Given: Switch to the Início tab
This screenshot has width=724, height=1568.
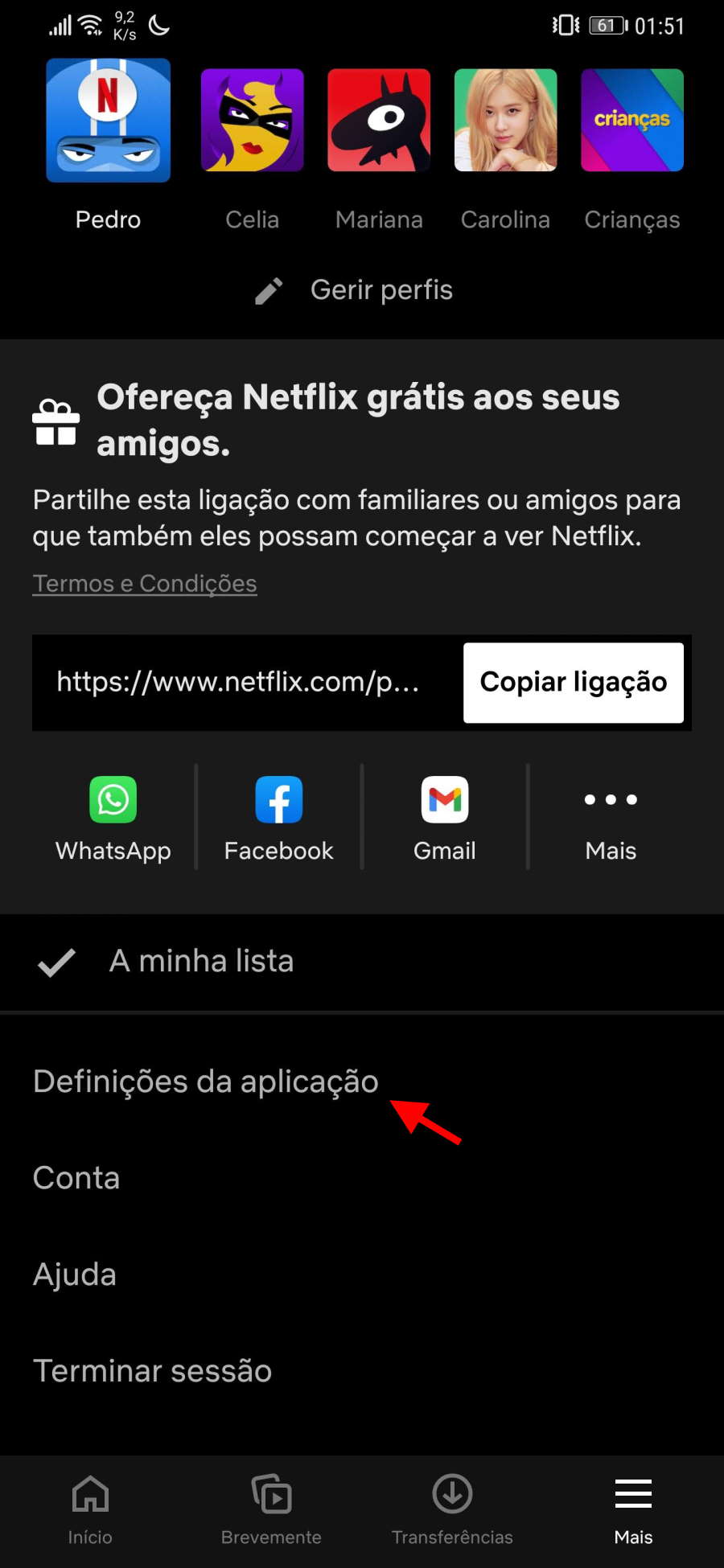Looking at the screenshot, I should tap(90, 1510).
